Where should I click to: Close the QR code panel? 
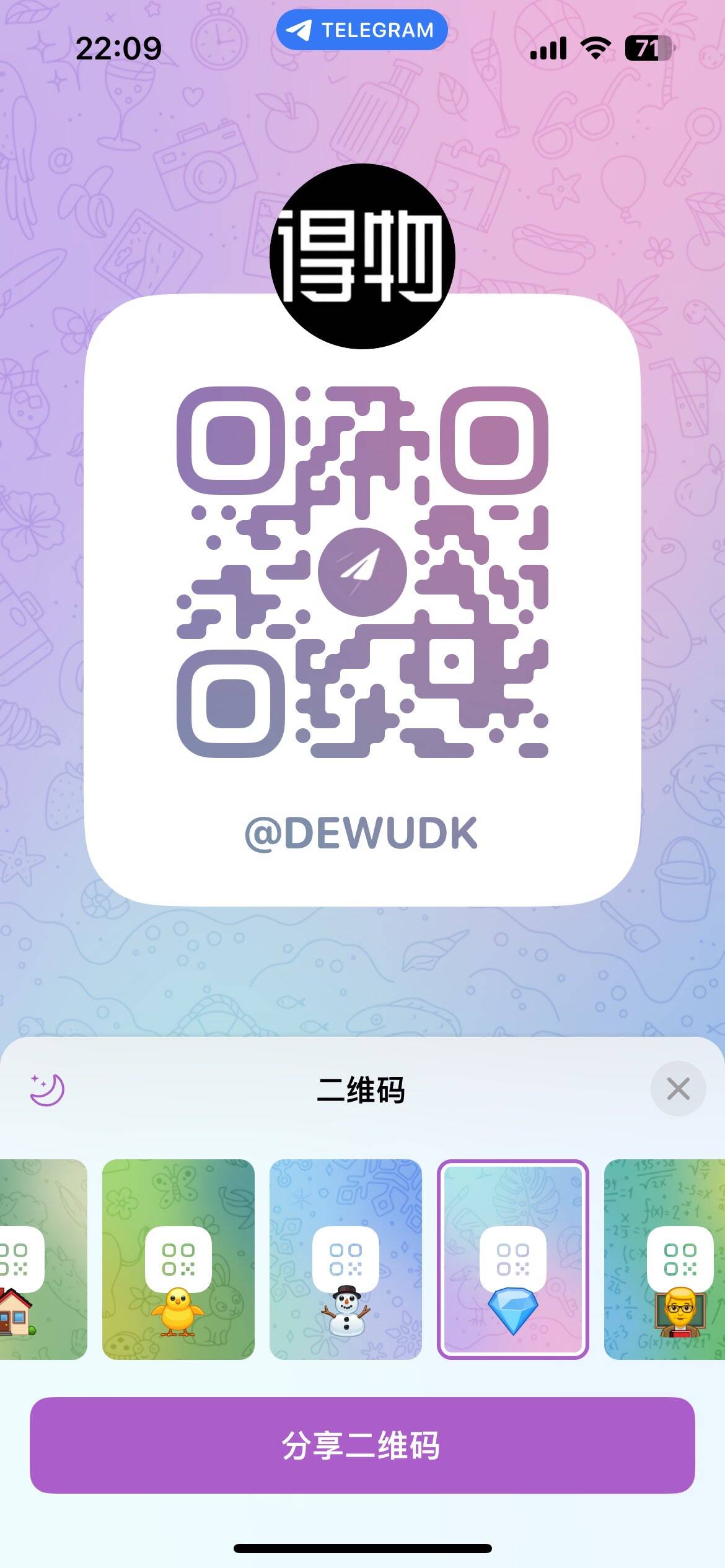(x=678, y=1089)
